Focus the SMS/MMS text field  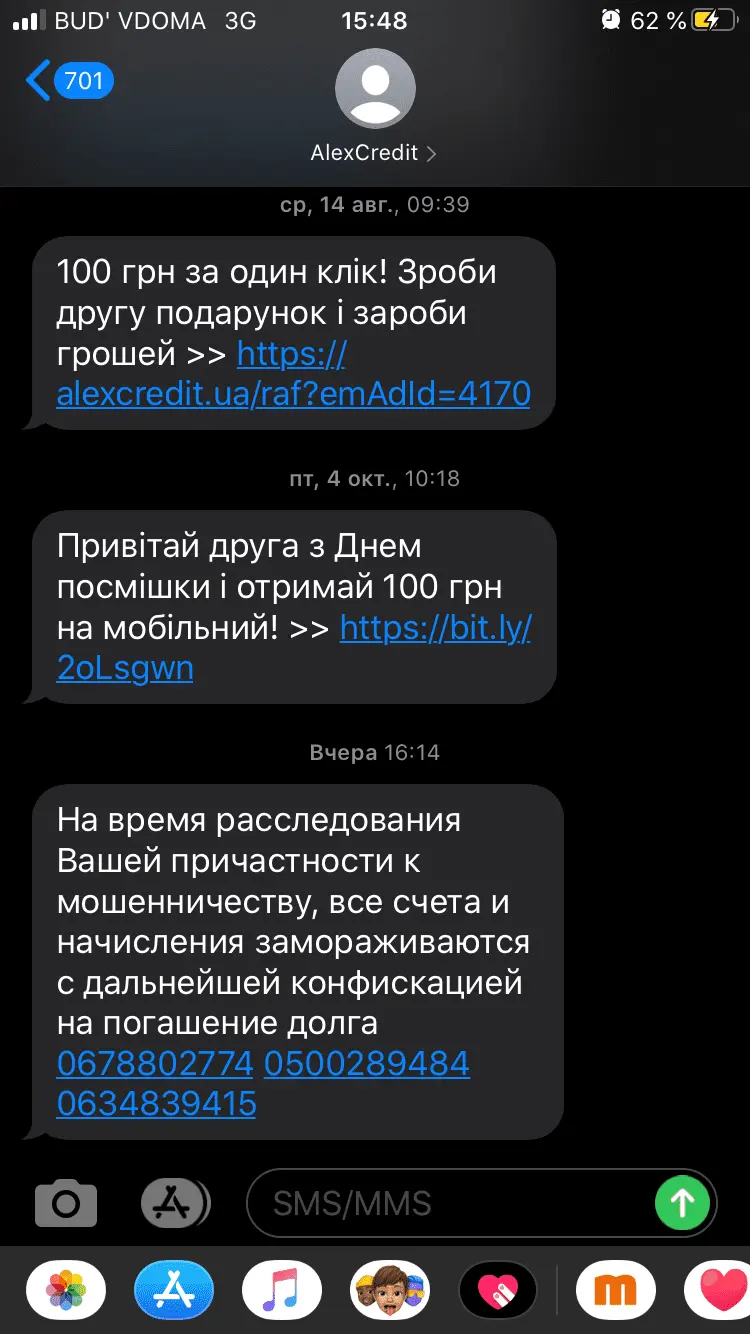coord(450,1202)
